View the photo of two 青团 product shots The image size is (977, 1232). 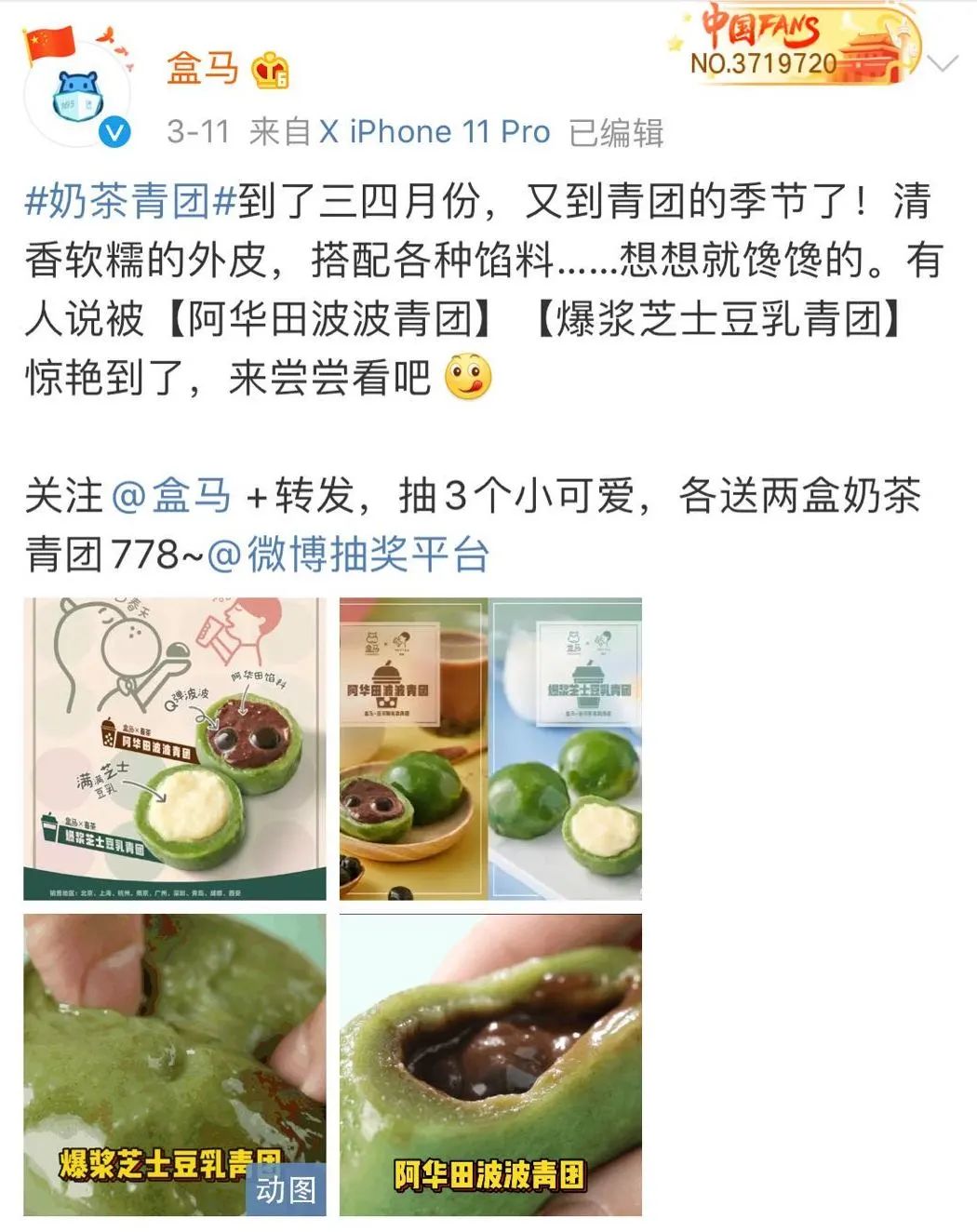coord(490,749)
